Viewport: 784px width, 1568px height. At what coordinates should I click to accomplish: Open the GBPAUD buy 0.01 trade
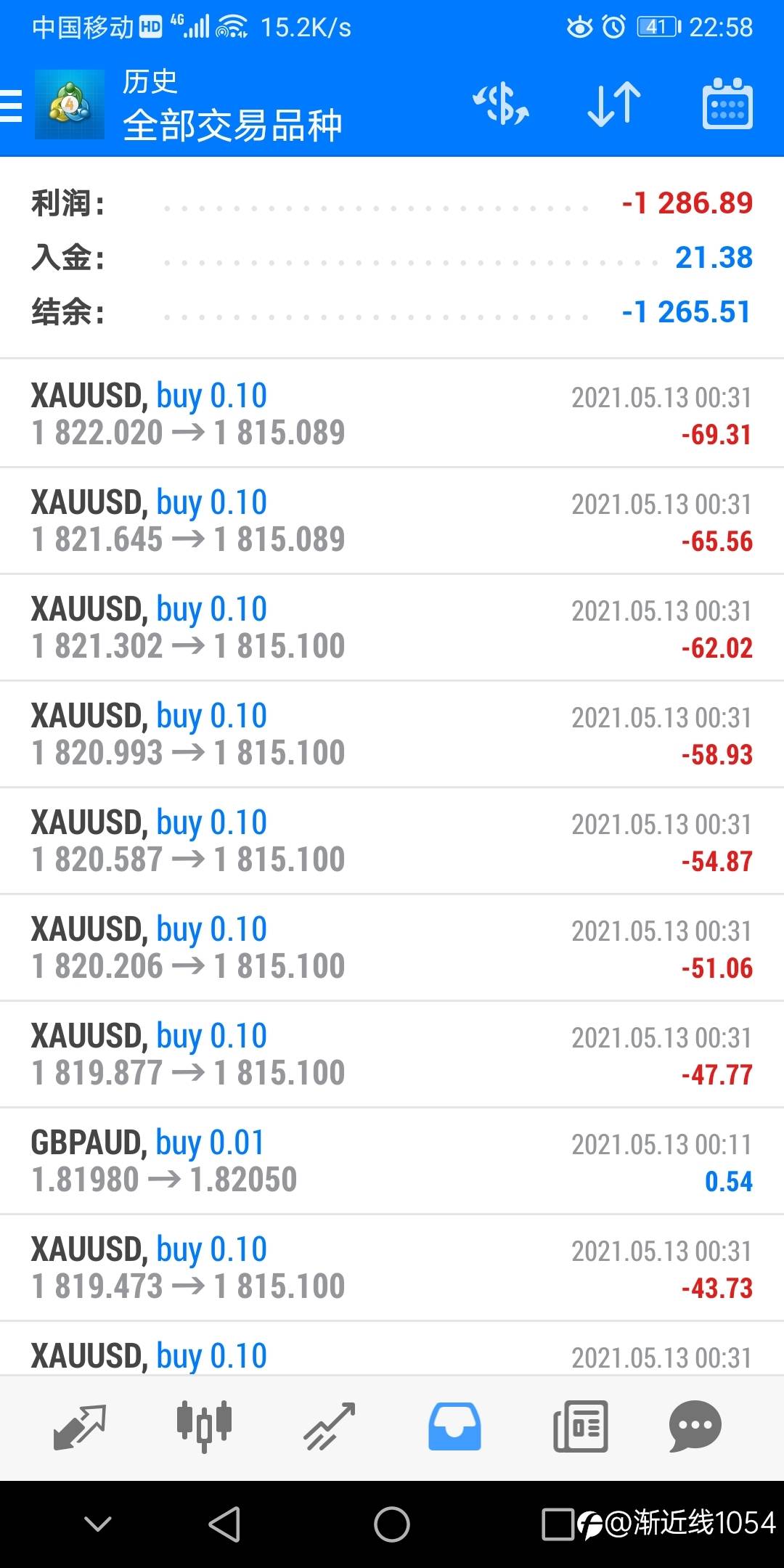[x=392, y=1161]
